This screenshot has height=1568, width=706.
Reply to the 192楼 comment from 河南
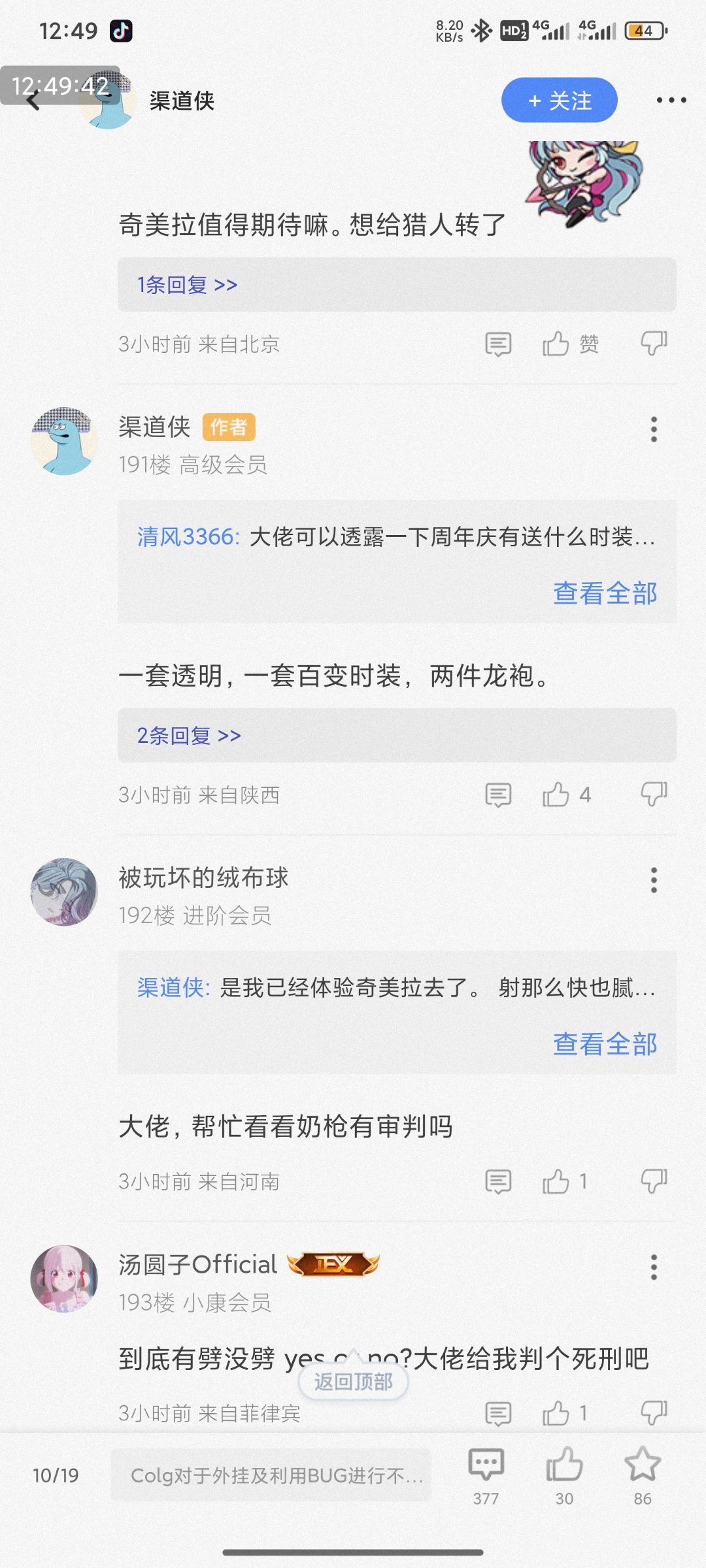[x=498, y=1181]
